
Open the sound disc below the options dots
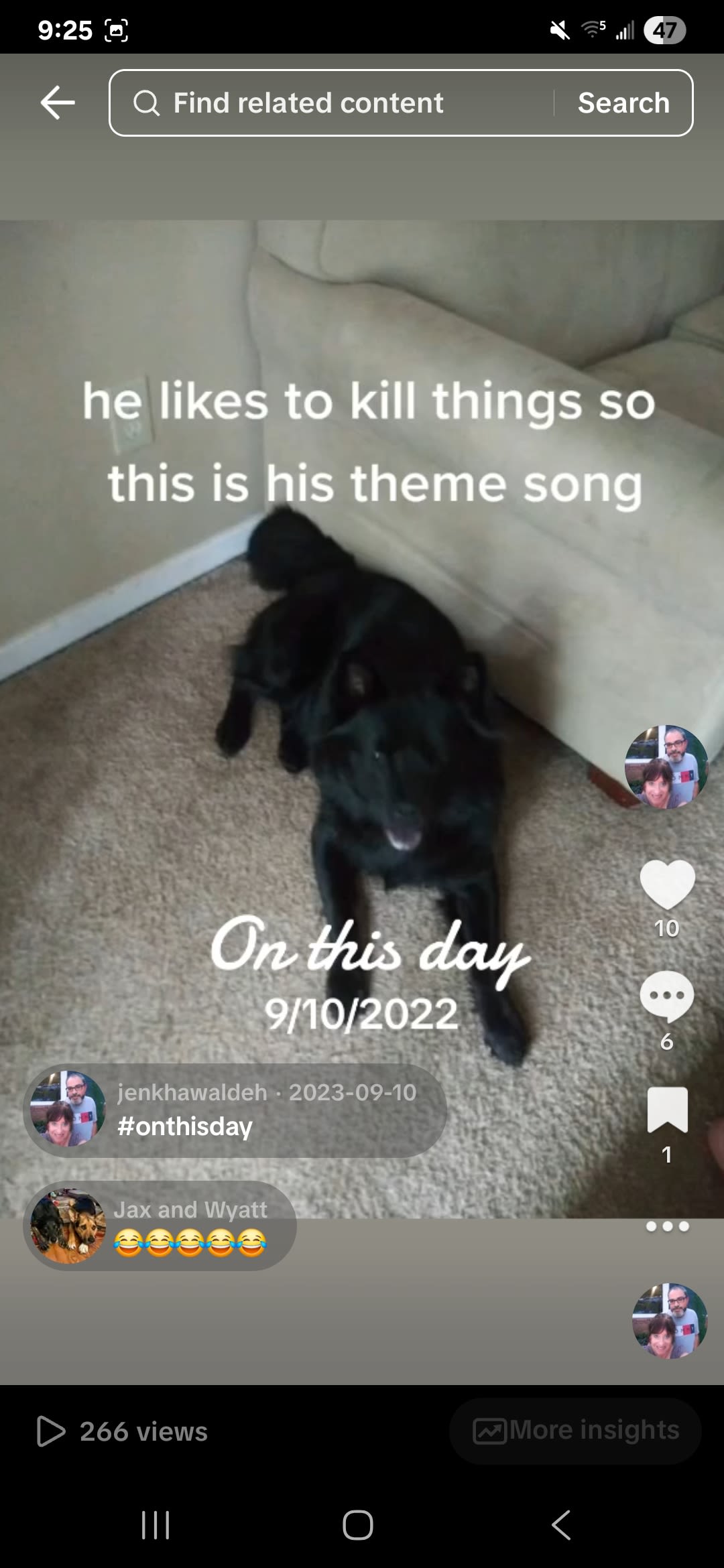click(x=669, y=1320)
